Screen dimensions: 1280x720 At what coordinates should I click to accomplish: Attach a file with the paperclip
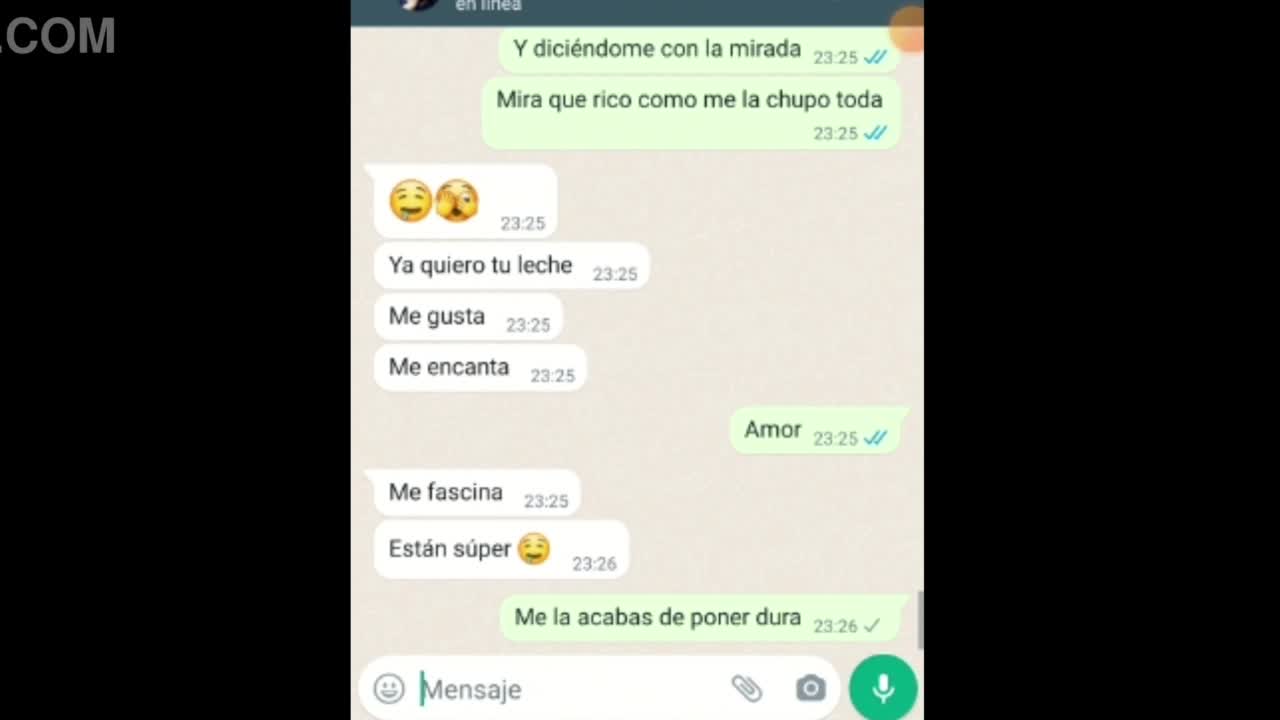click(746, 688)
